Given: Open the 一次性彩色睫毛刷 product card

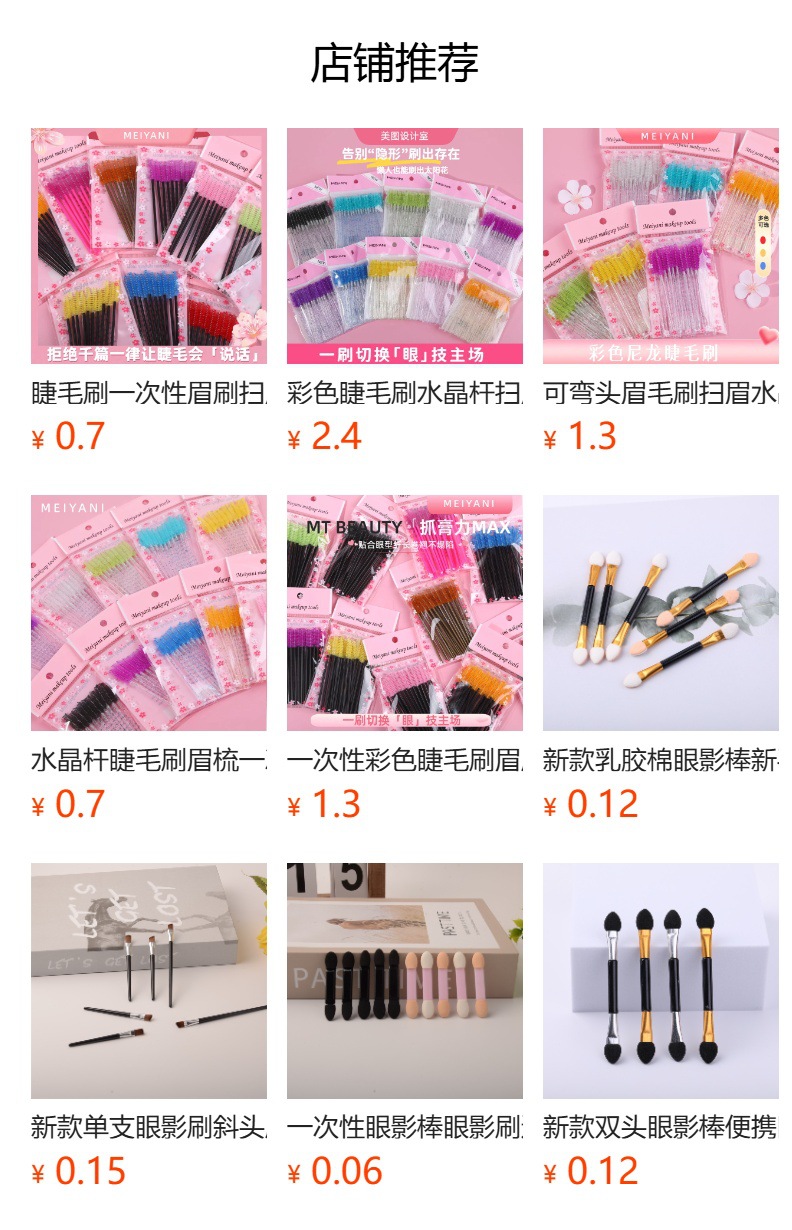Looking at the screenshot, I should (x=404, y=613).
